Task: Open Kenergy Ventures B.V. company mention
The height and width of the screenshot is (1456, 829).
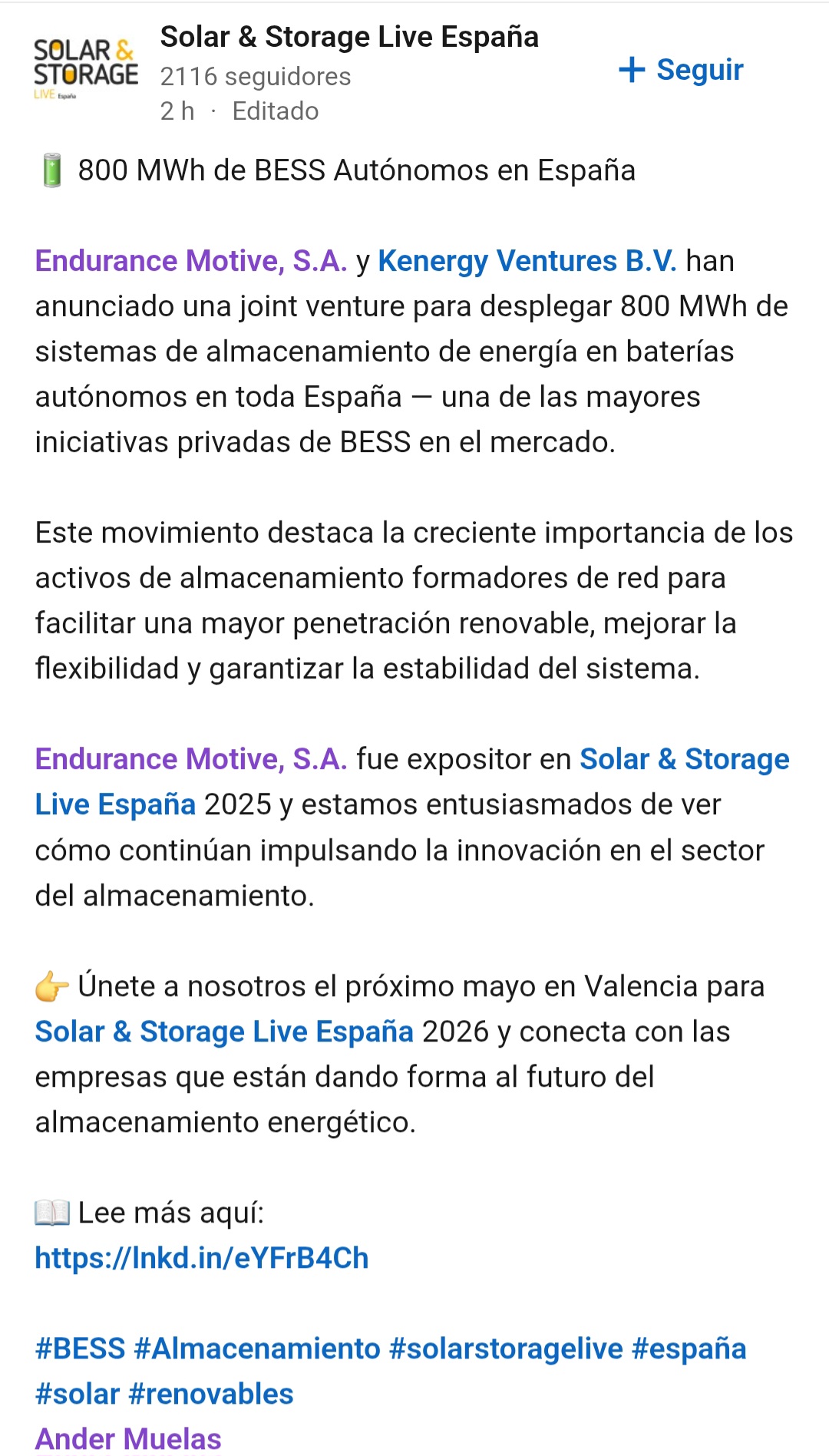Action: [x=527, y=261]
